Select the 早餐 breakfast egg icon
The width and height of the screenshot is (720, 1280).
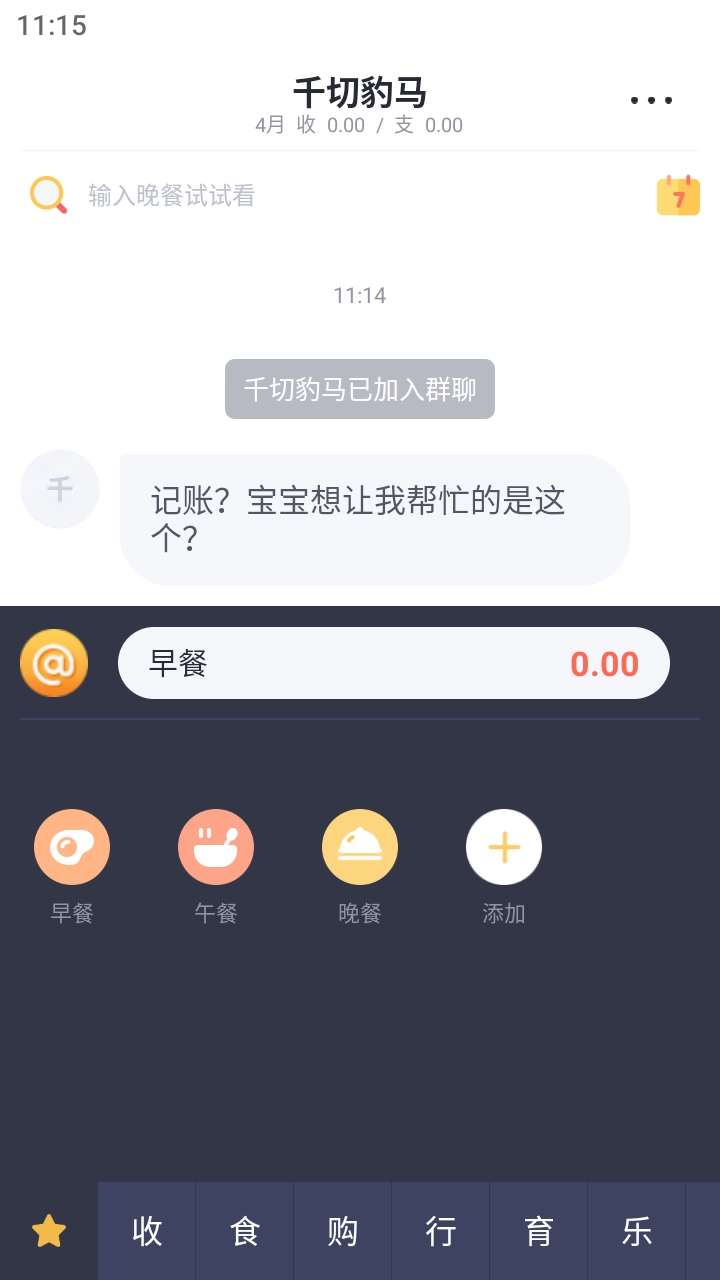point(72,846)
